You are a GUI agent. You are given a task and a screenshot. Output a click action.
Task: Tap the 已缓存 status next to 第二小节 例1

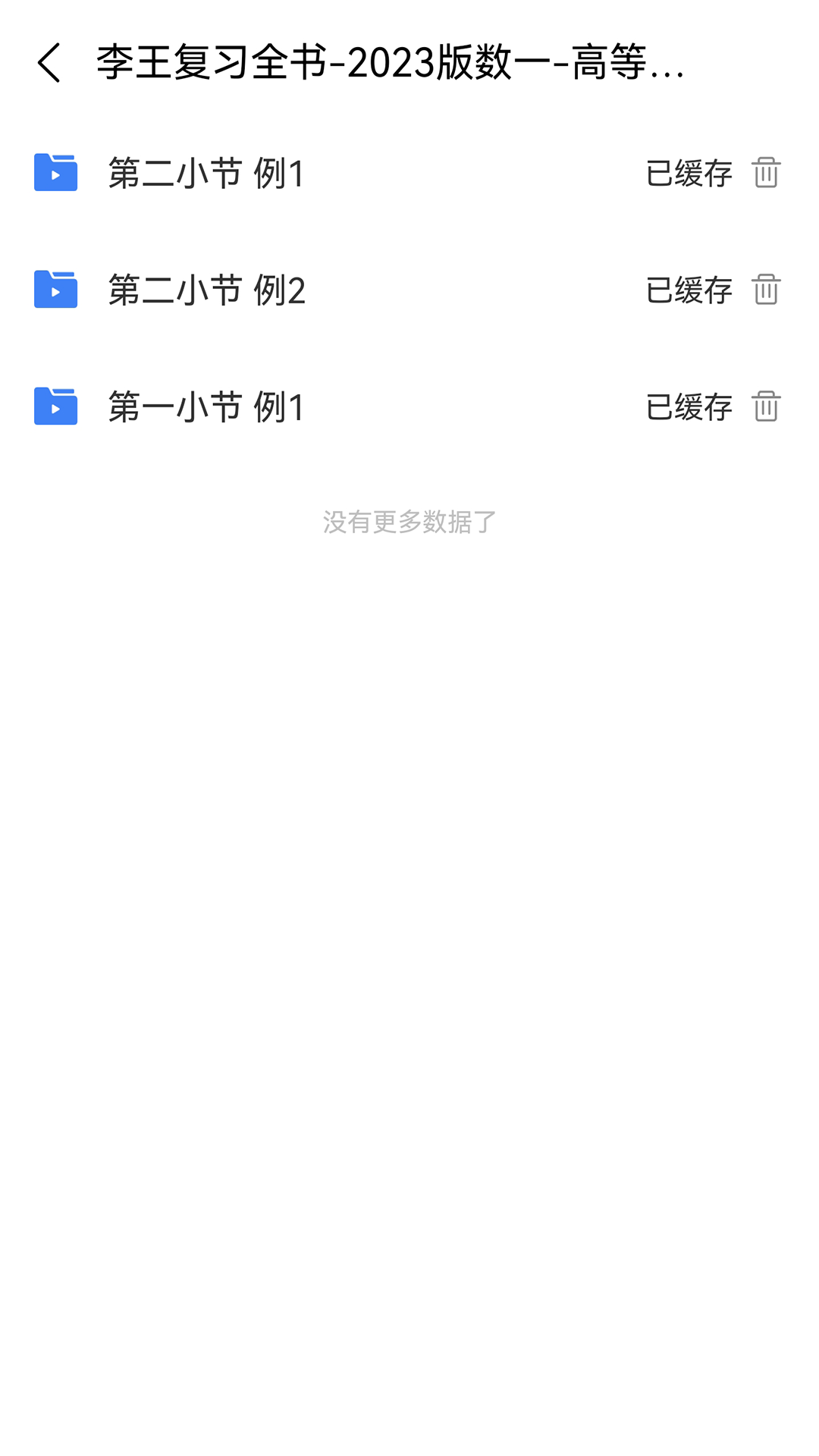pos(689,174)
